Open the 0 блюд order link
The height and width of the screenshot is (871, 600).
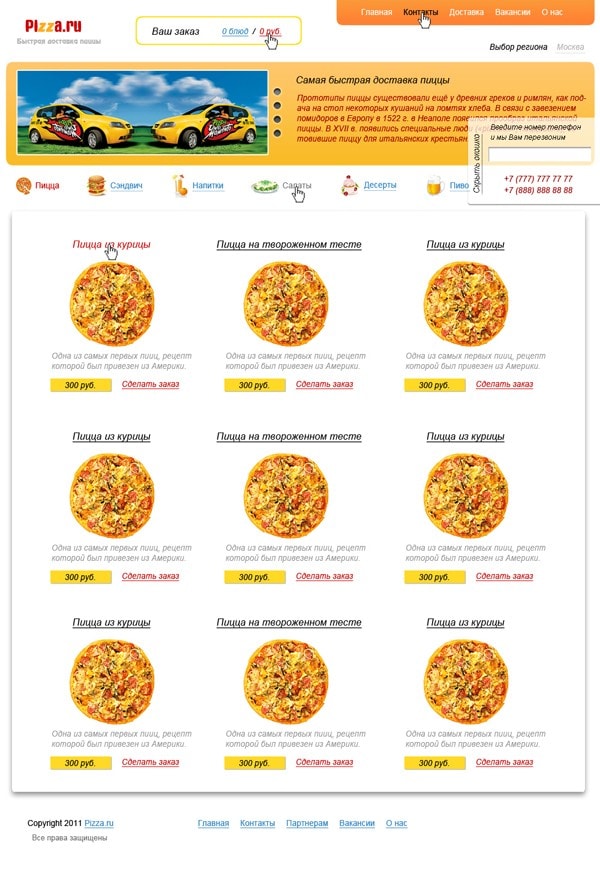coord(237,32)
